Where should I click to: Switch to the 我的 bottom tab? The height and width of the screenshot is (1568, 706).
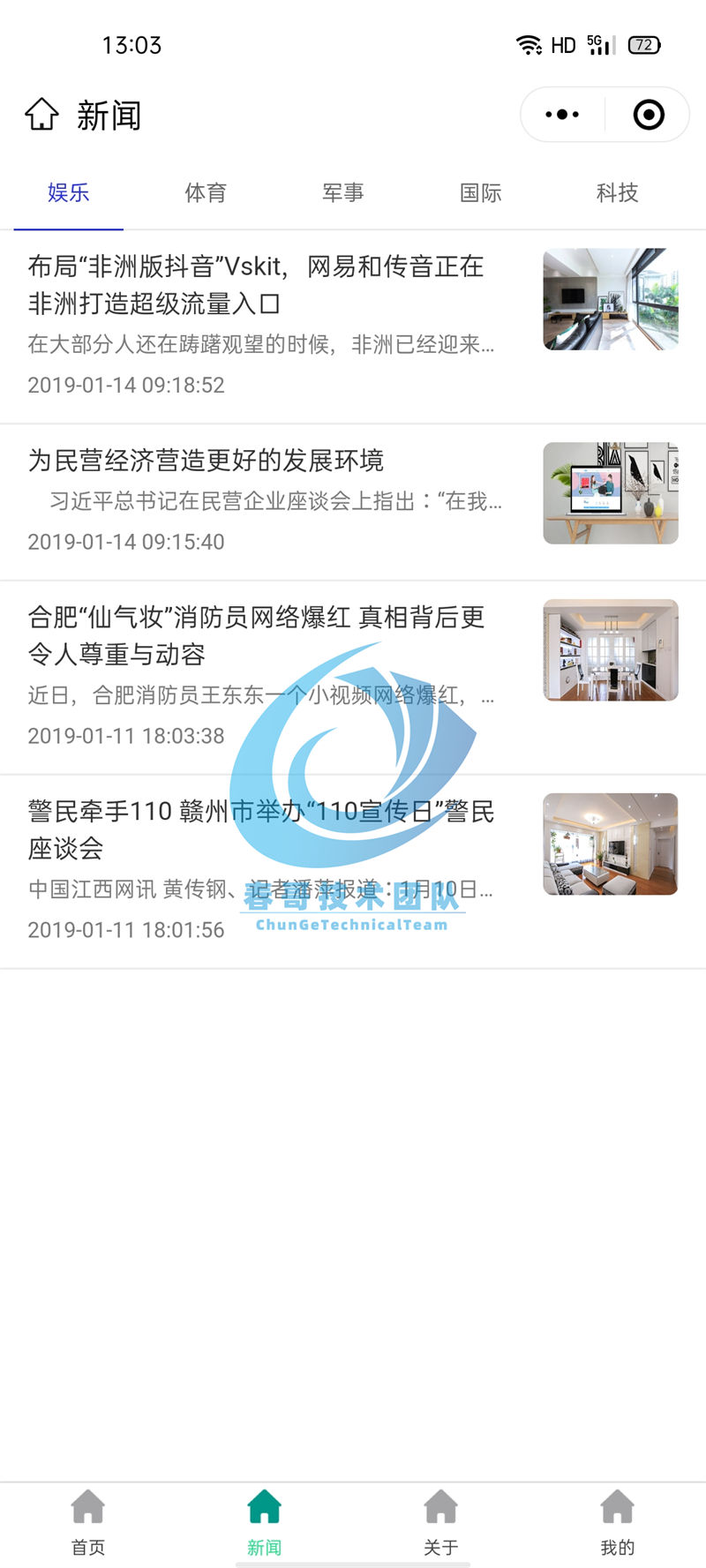tap(618, 1522)
